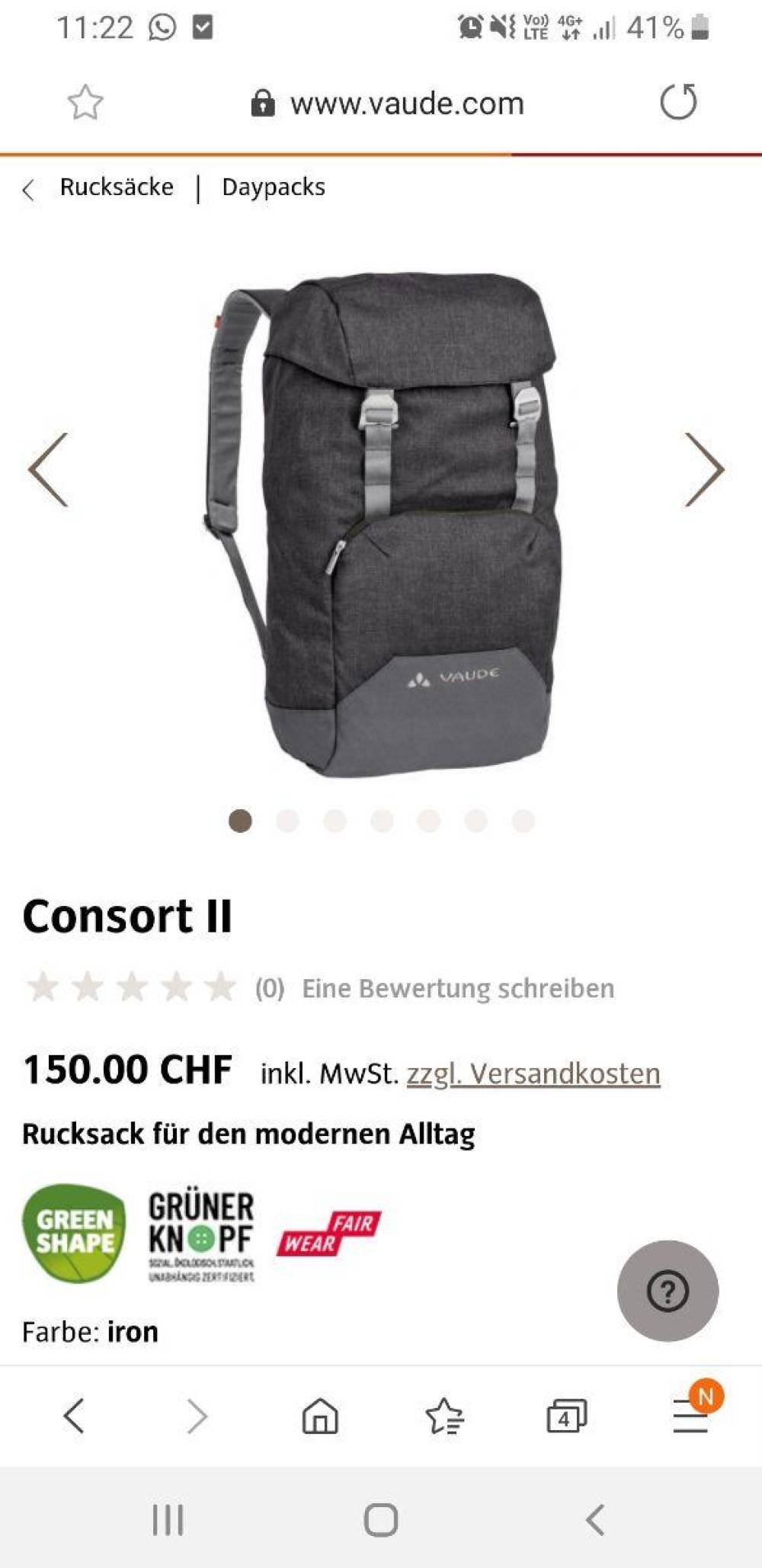Open the zzgl. Versandkosten link
The height and width of the screenshot is (1568, 762).
[533, 1074]
